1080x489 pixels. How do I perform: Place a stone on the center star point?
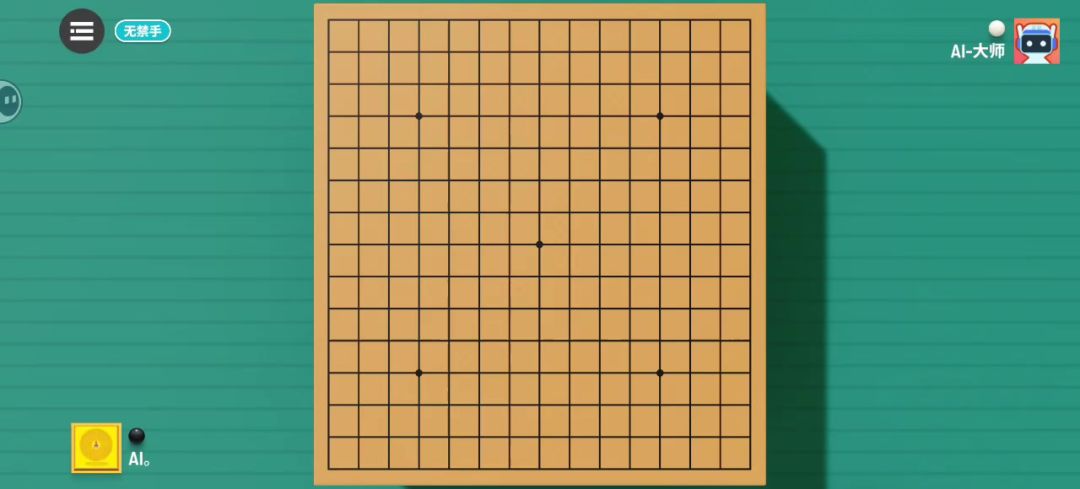click(x=539, y=244)
